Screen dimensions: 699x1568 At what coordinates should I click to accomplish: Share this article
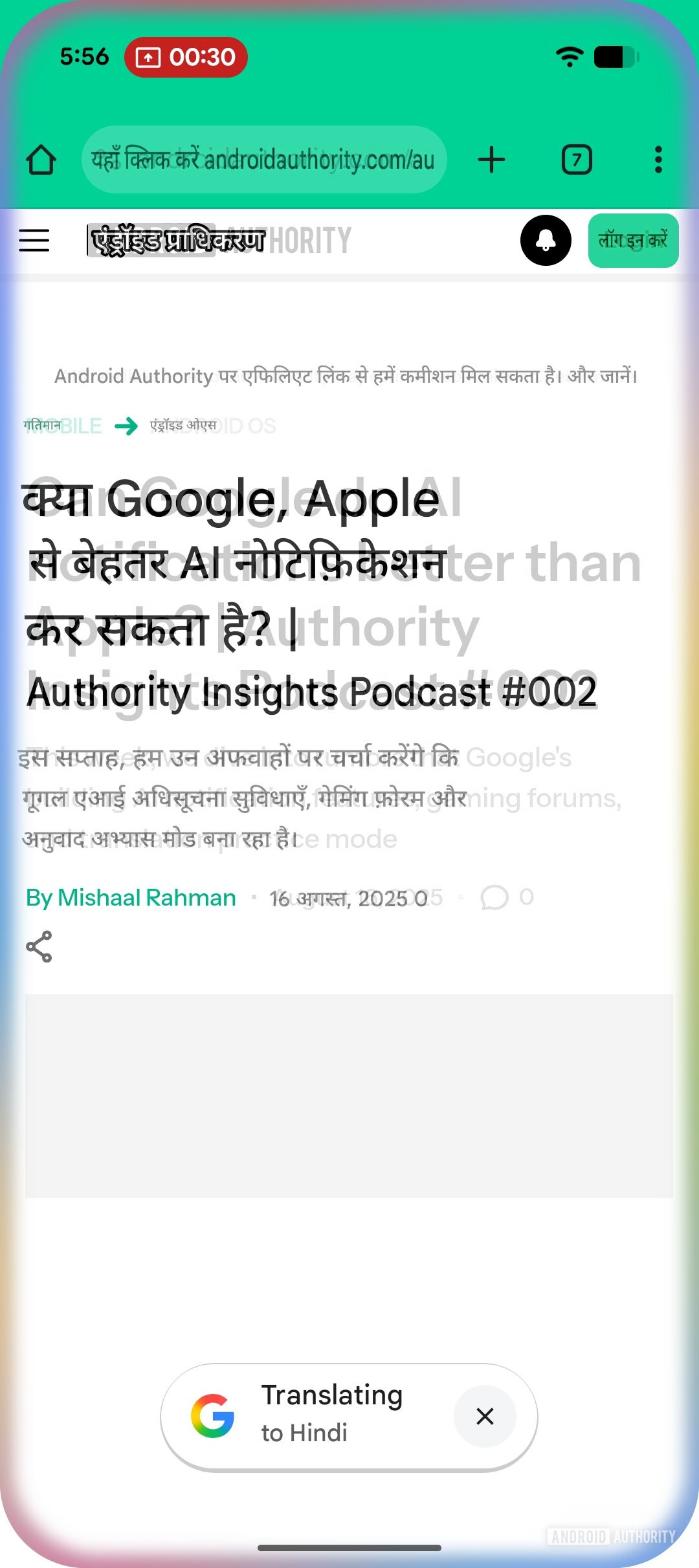(x=39, y=947)
